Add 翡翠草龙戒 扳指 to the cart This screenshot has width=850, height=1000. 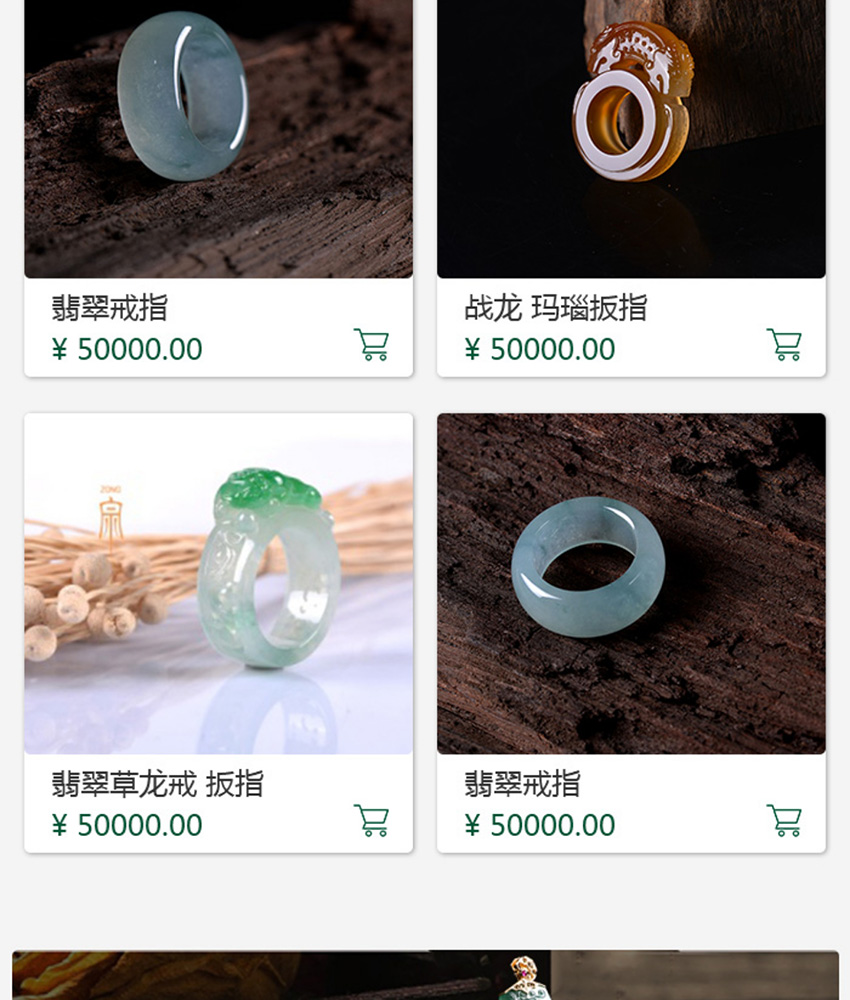[371, 820]
